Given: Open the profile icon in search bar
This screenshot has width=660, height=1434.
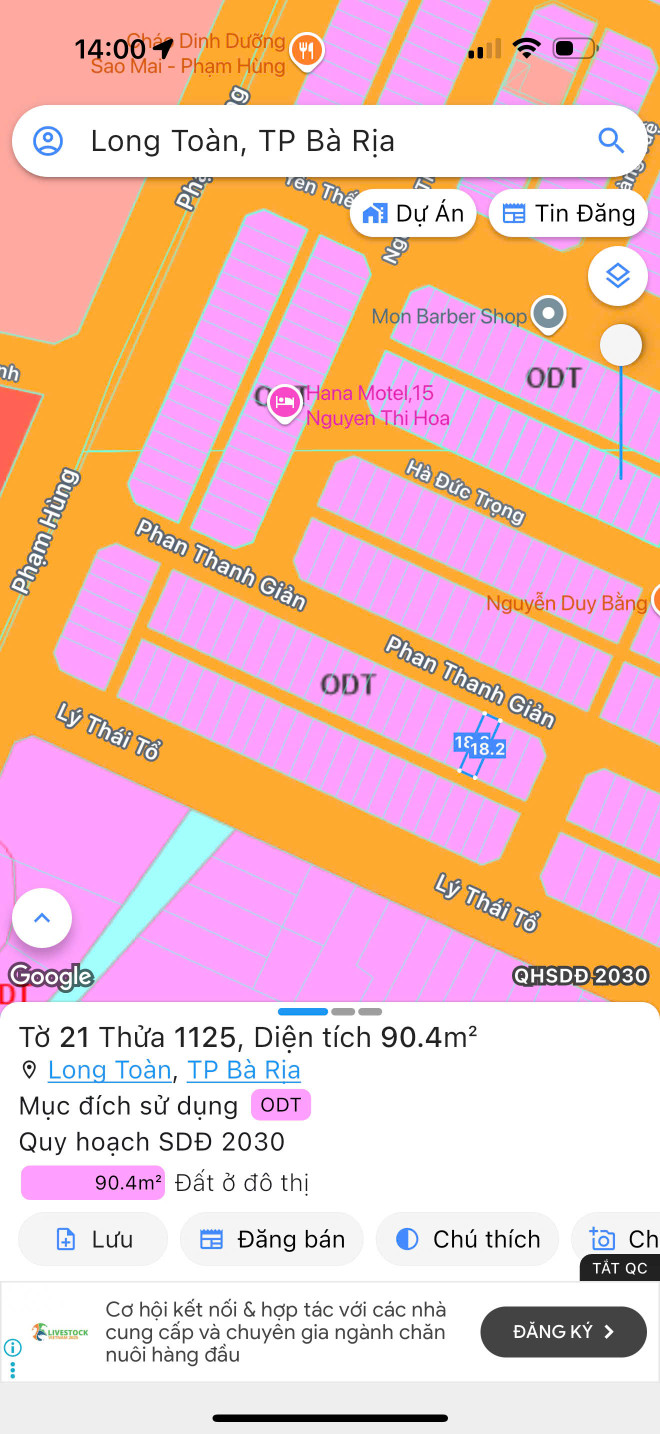Looking at the screenshot, I should pyautogui.click(x=48, y=141).
